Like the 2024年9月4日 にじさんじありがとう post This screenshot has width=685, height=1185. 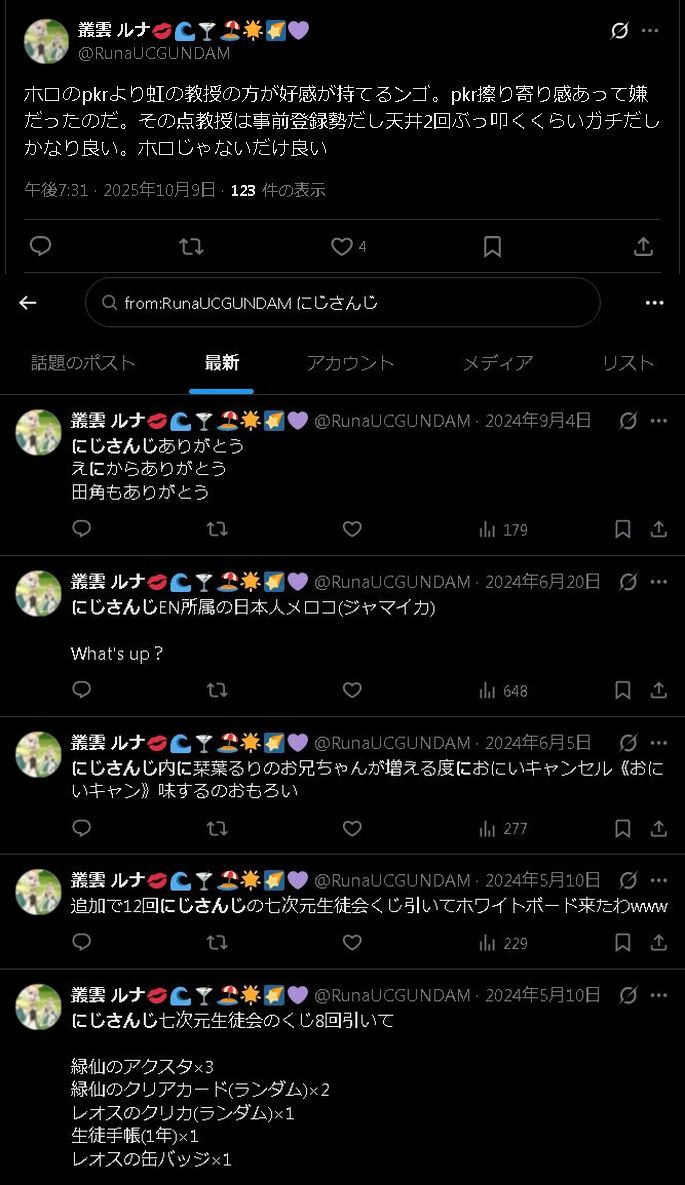[352, 529]
